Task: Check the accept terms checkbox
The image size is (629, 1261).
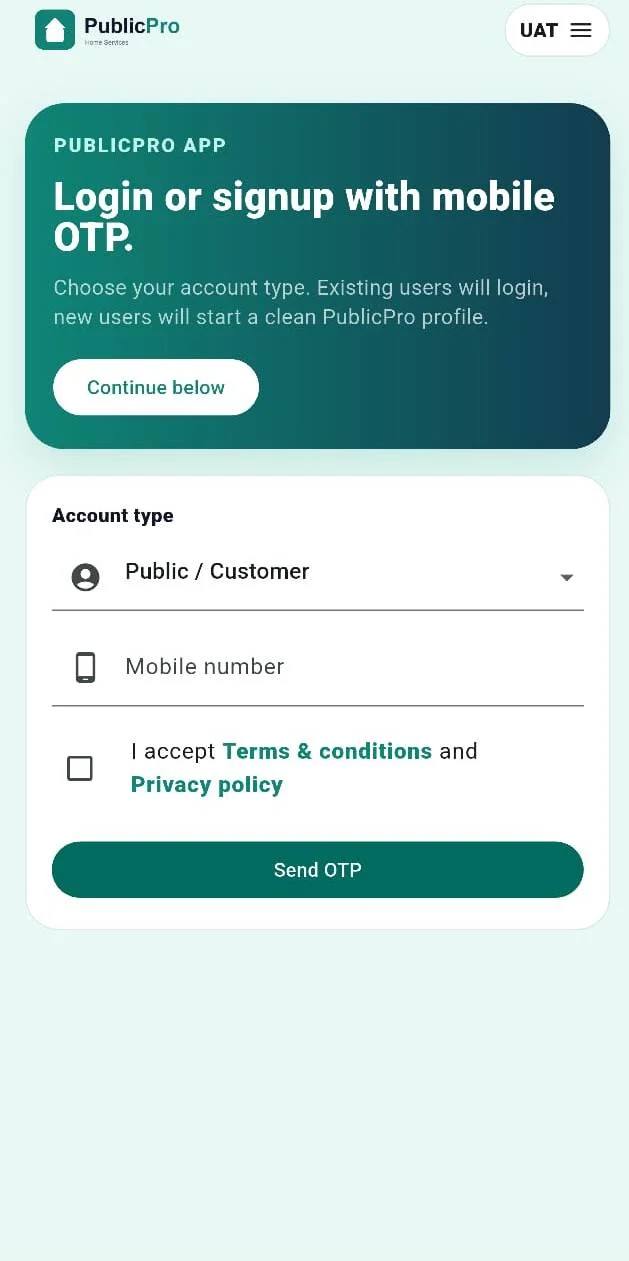Action: [x=80, y=768]
